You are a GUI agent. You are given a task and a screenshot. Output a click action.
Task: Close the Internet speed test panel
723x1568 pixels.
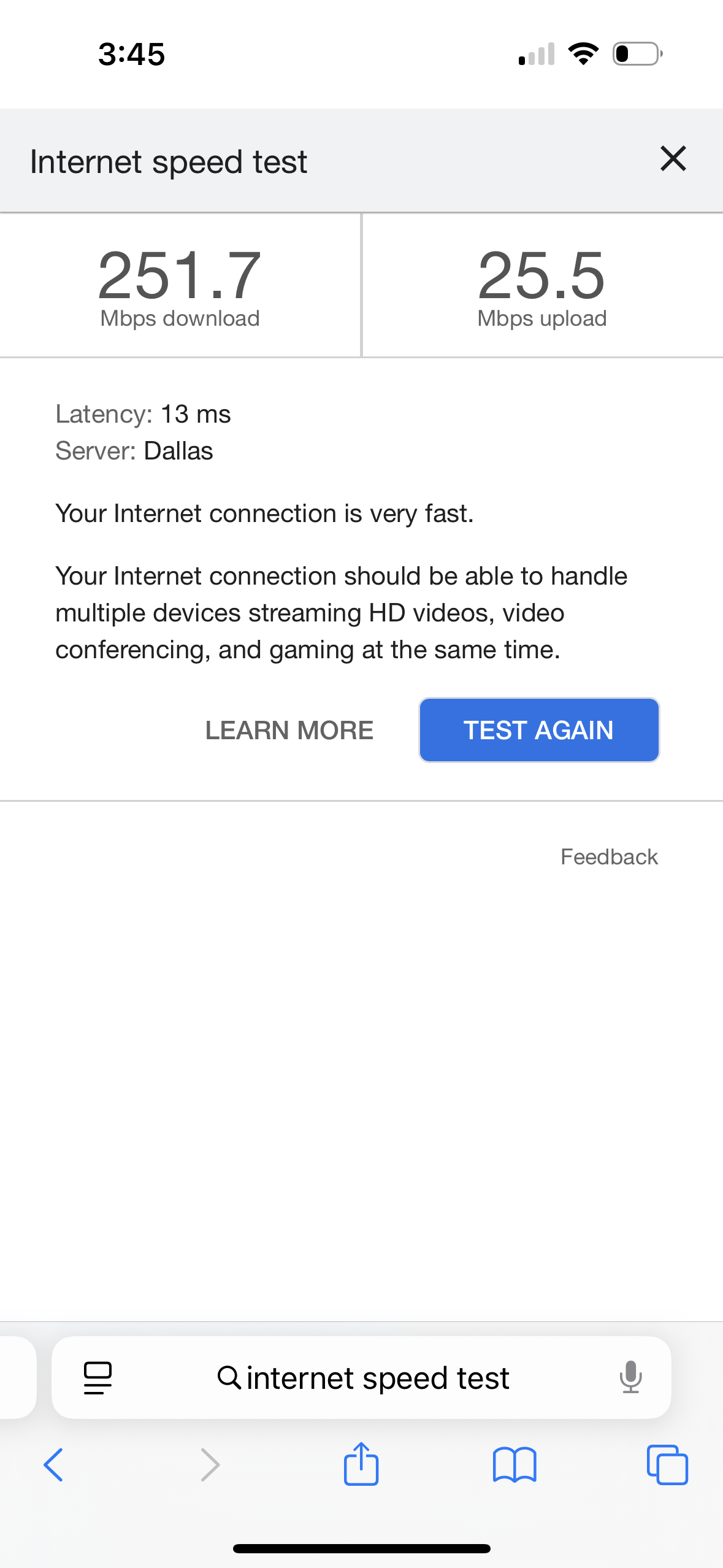coord(673,159)
